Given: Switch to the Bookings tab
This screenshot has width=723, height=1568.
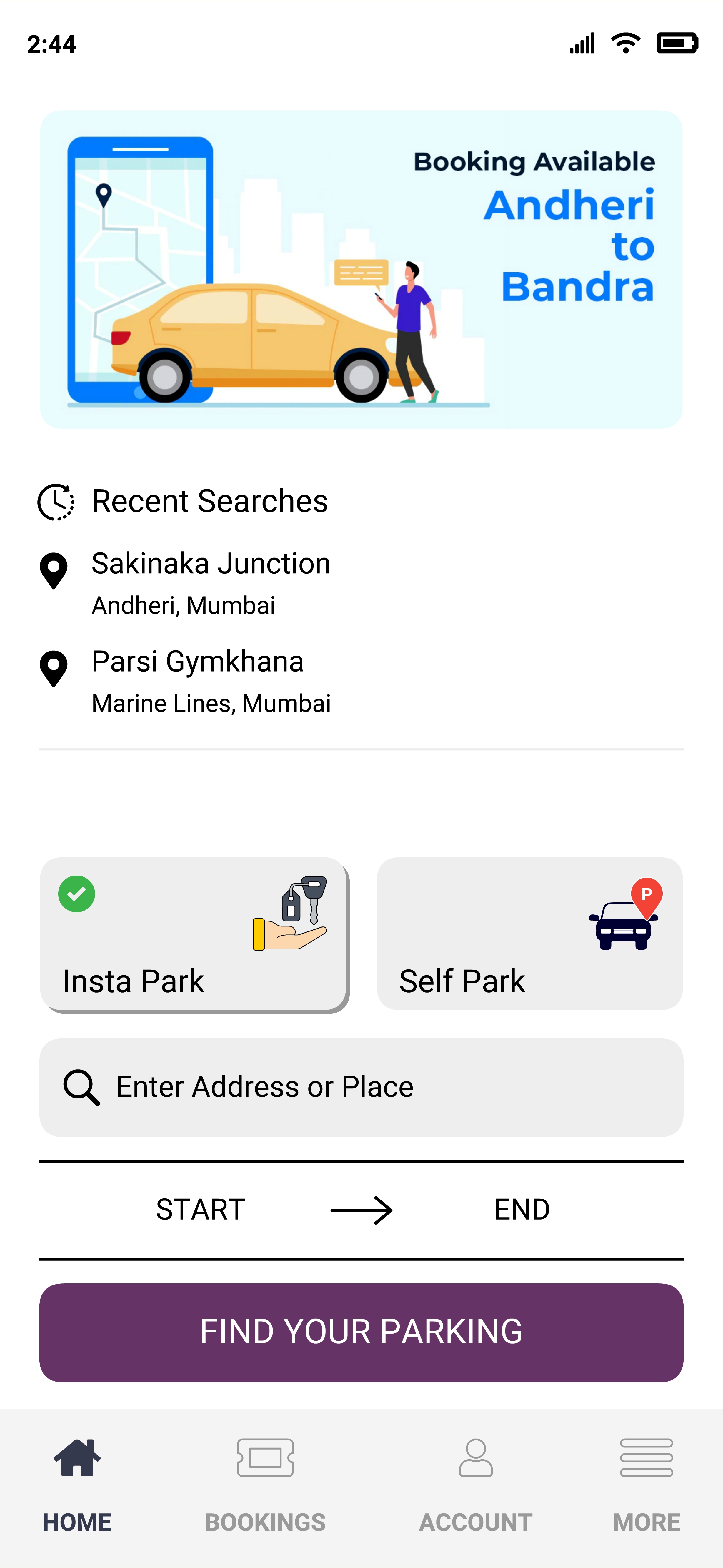Looking at the screenshot, I should (x=265, y=1484).
